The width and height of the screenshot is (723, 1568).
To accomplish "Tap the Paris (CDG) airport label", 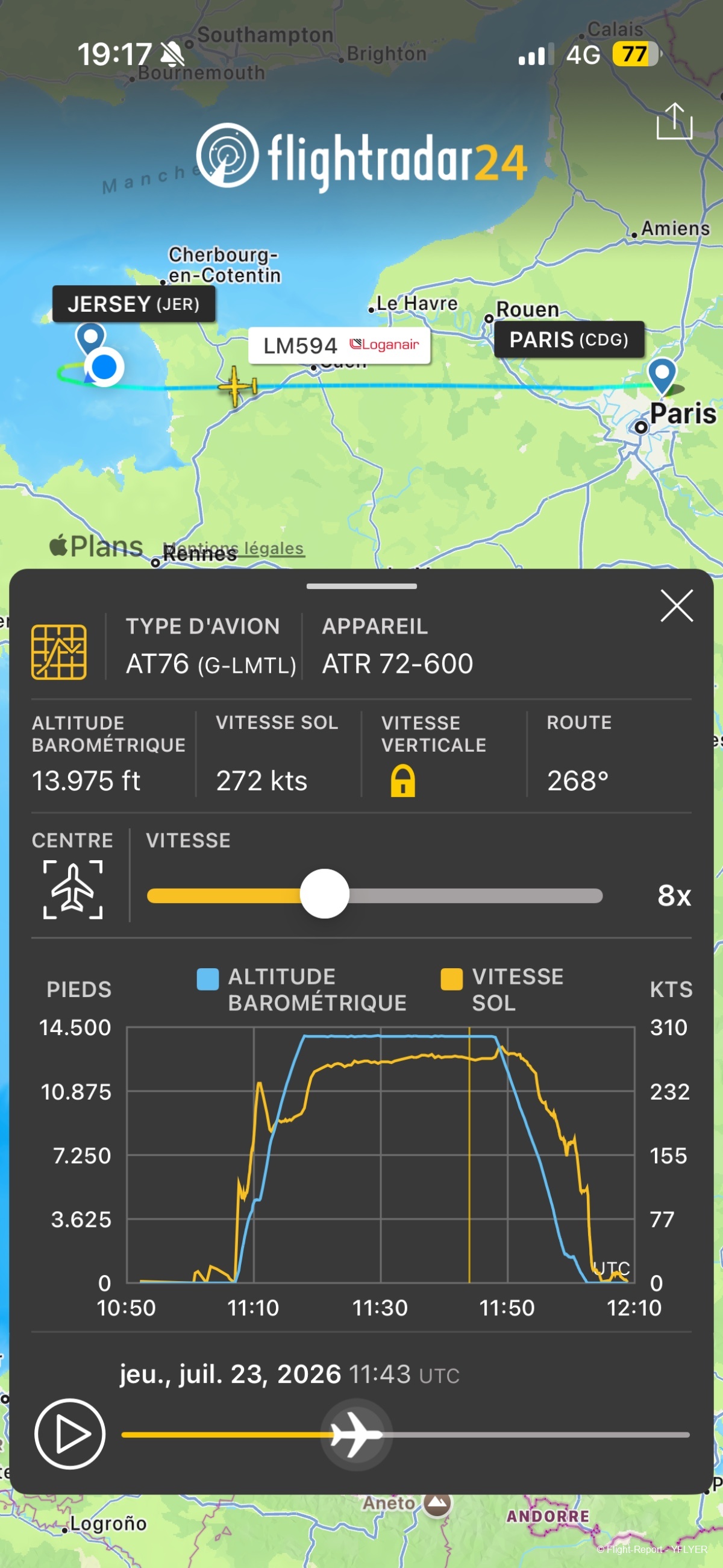I will pyautogui.click(x=568, y=339).
